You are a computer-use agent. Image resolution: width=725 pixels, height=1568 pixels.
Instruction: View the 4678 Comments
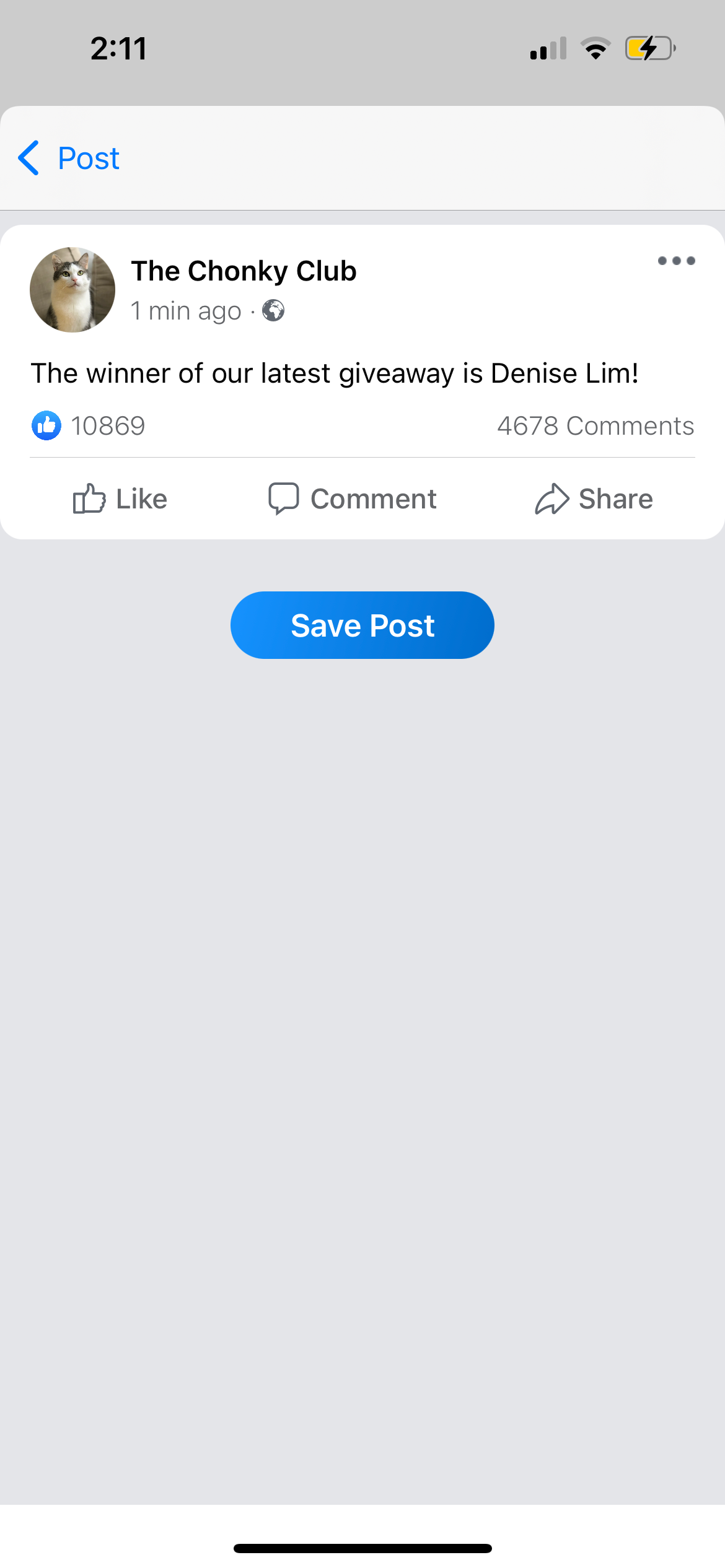(x=595, y=426)
